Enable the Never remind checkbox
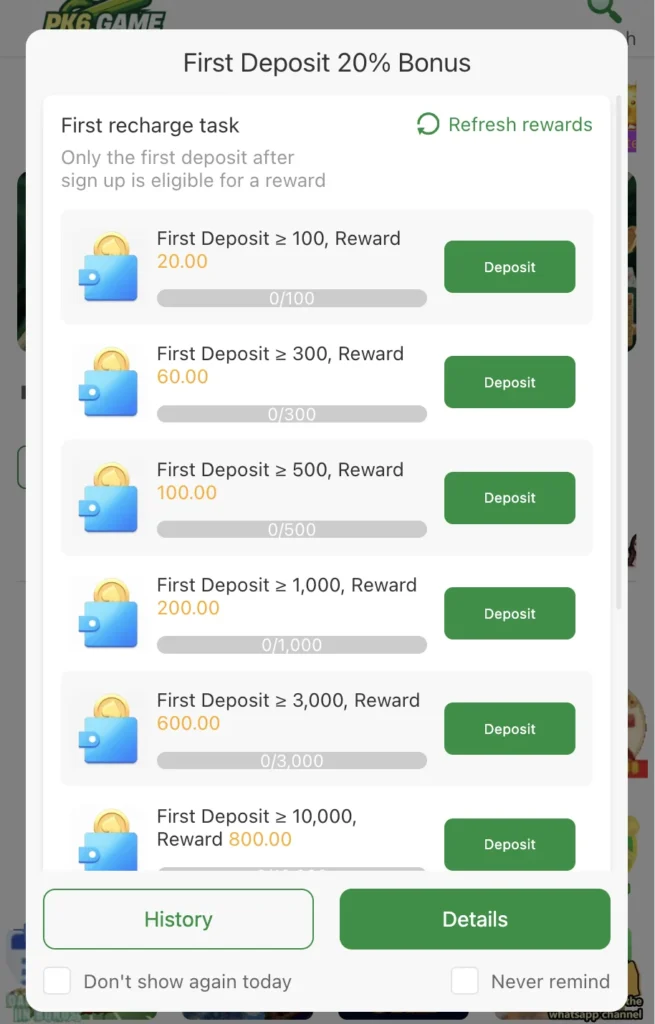655x1024 pixels. [x=465, y=981]
